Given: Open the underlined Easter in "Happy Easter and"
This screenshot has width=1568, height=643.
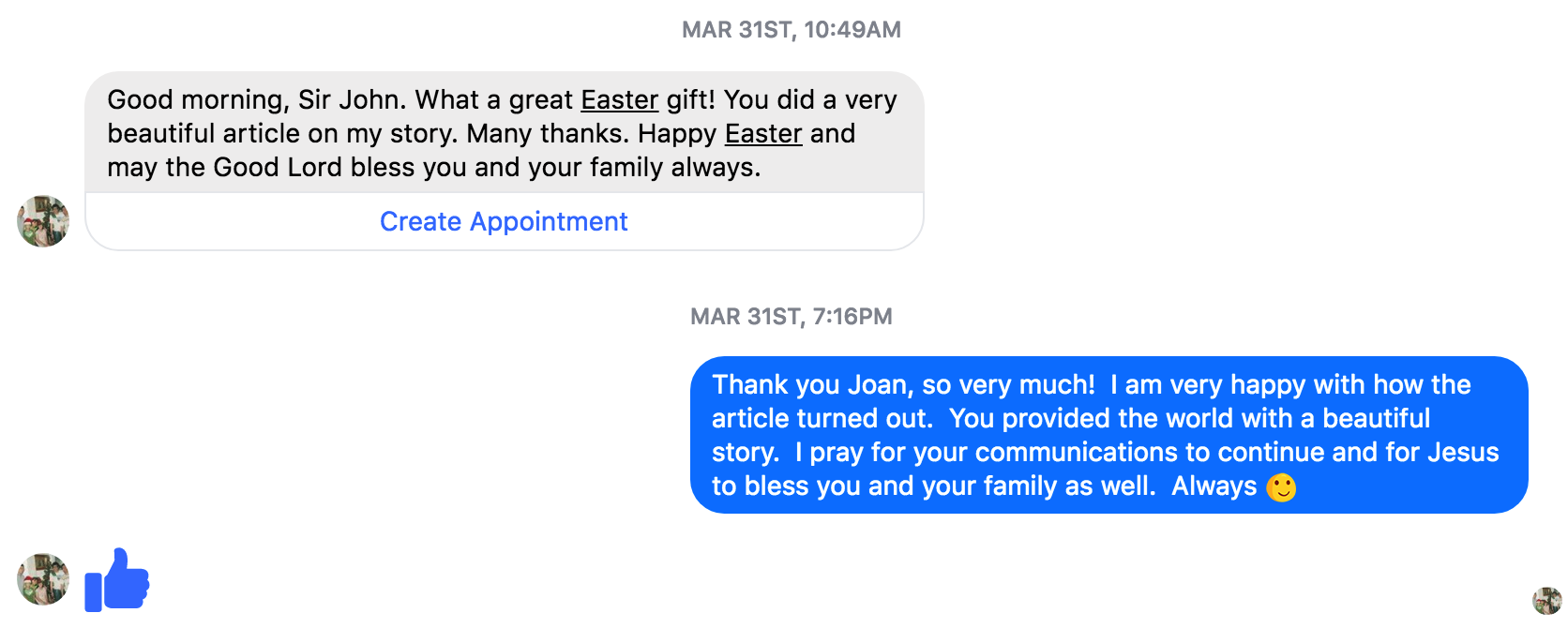Looking at the screenshot, I should (x=762, y=134).
